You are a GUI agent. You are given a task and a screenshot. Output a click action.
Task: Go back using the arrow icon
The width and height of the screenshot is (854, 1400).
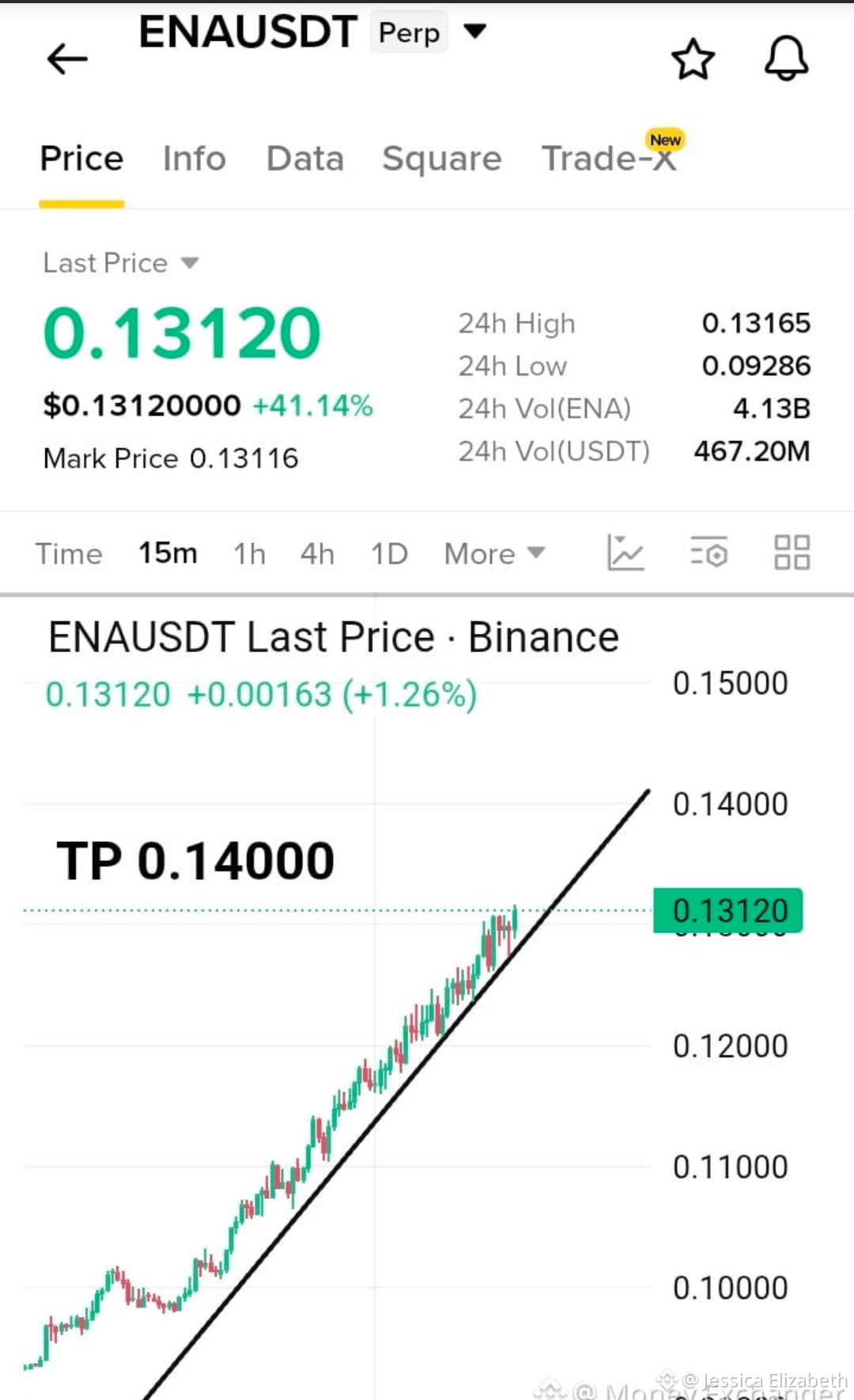(67, 59)
